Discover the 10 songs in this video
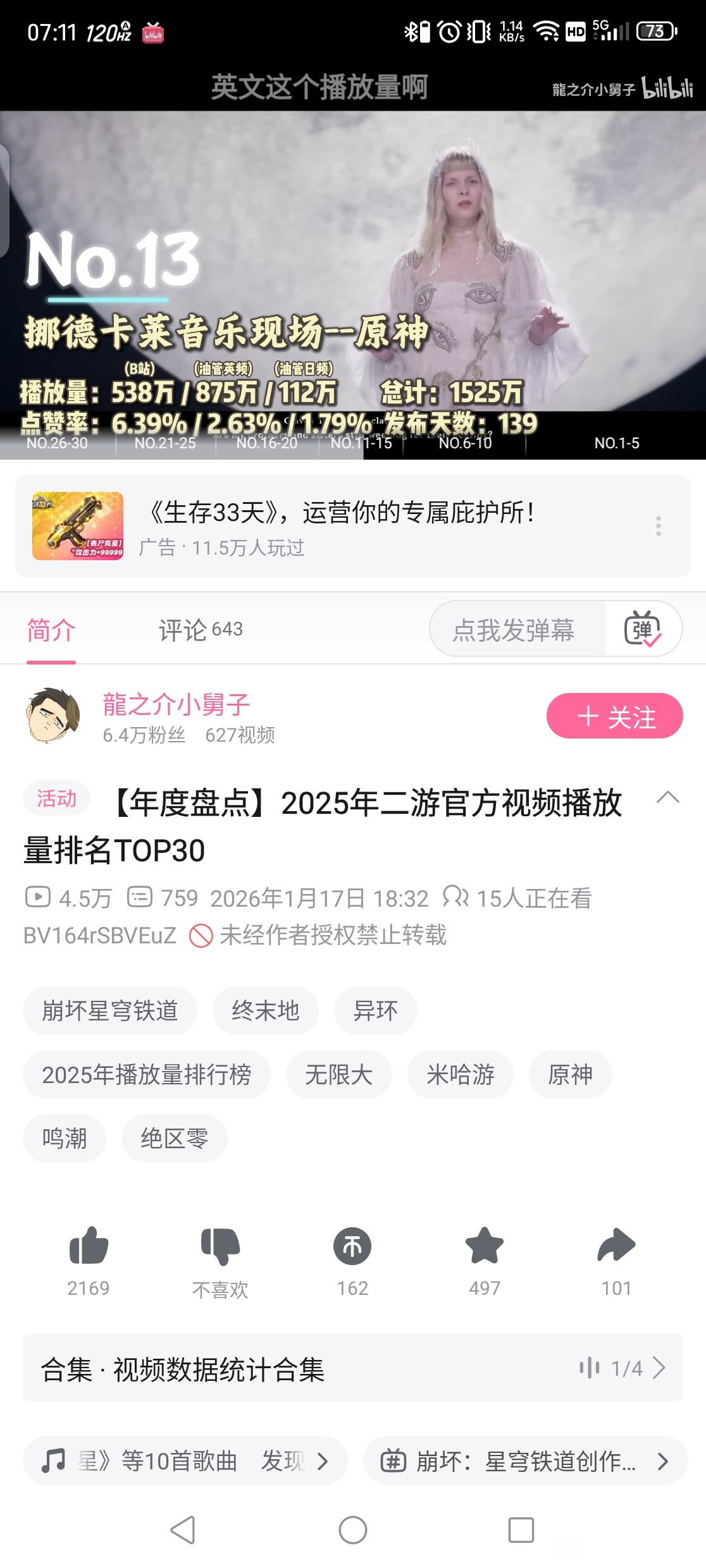 [x=185, y=1461]
